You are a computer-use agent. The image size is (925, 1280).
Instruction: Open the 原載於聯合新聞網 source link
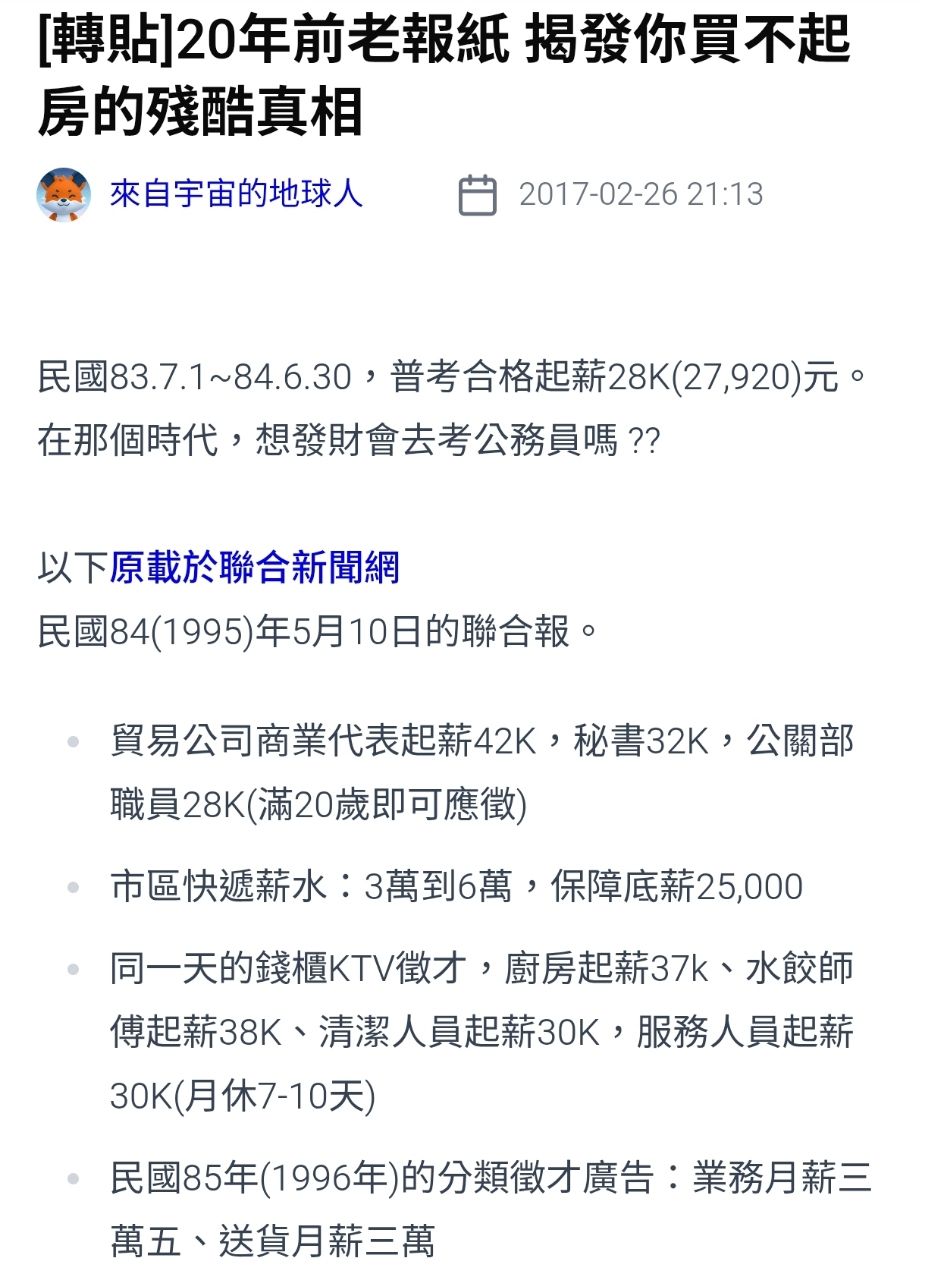coord(254,567)
